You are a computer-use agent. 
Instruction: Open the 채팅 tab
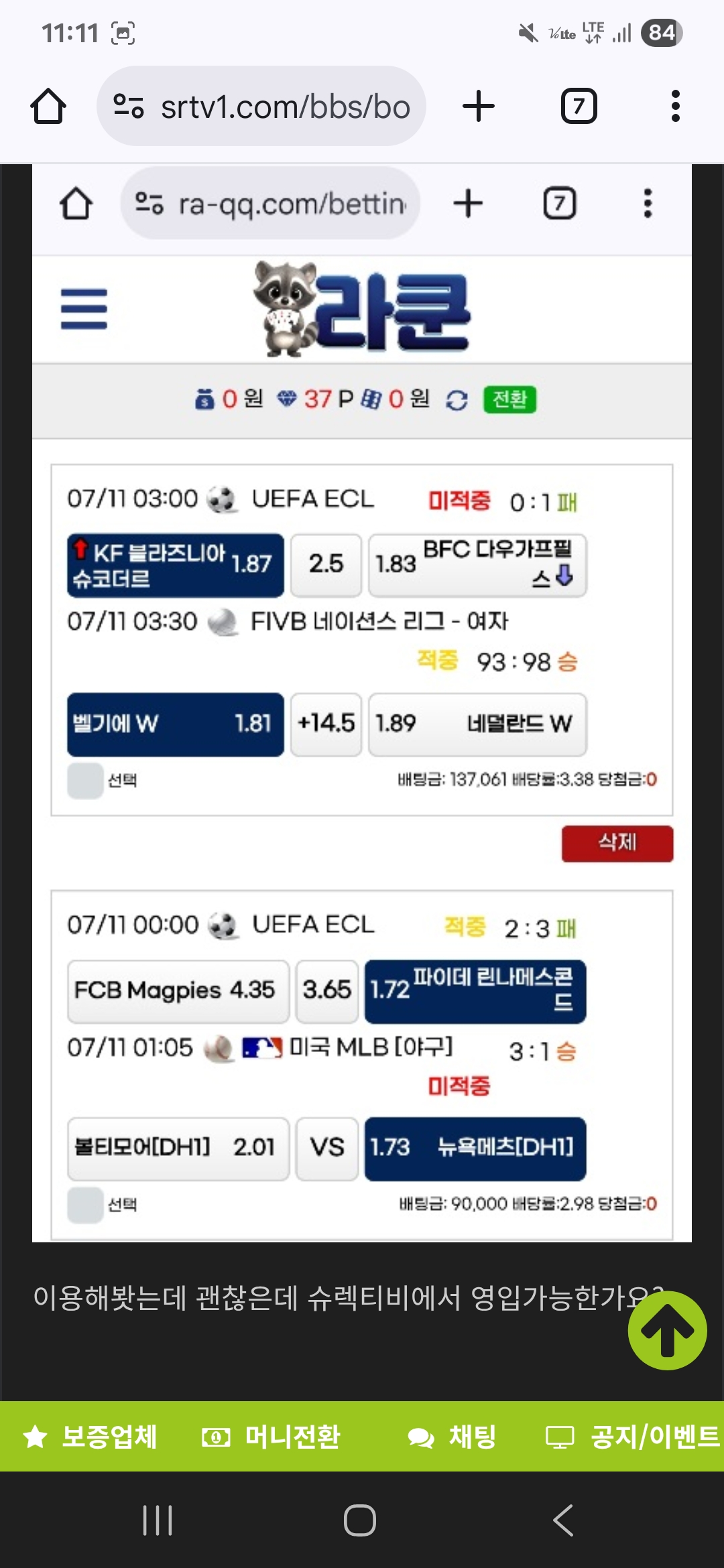pyautogui.click(x=451, y=1437)
